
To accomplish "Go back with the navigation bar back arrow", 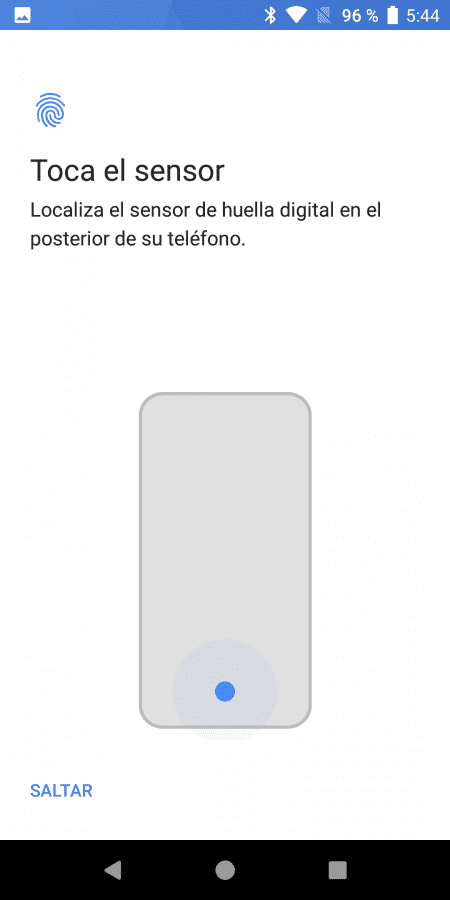I will [x=112, y=870].
